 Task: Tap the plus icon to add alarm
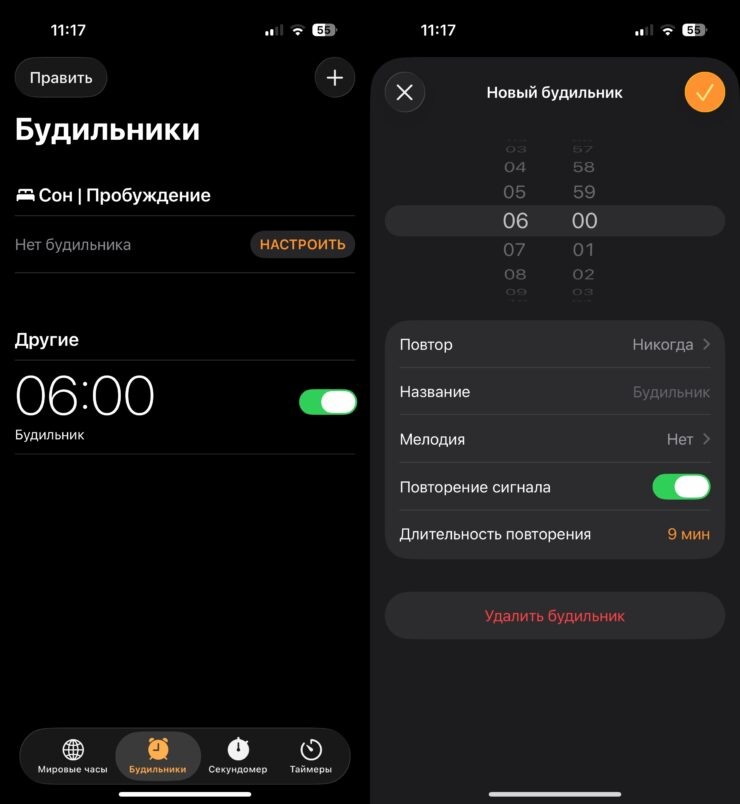(x=334, y=77)
